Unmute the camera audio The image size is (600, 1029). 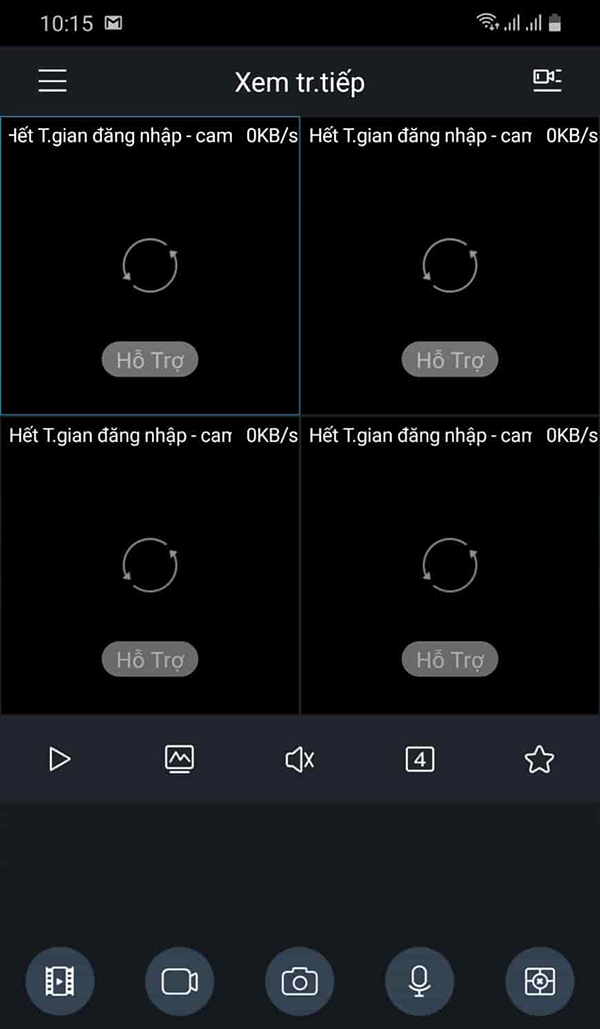299,760
